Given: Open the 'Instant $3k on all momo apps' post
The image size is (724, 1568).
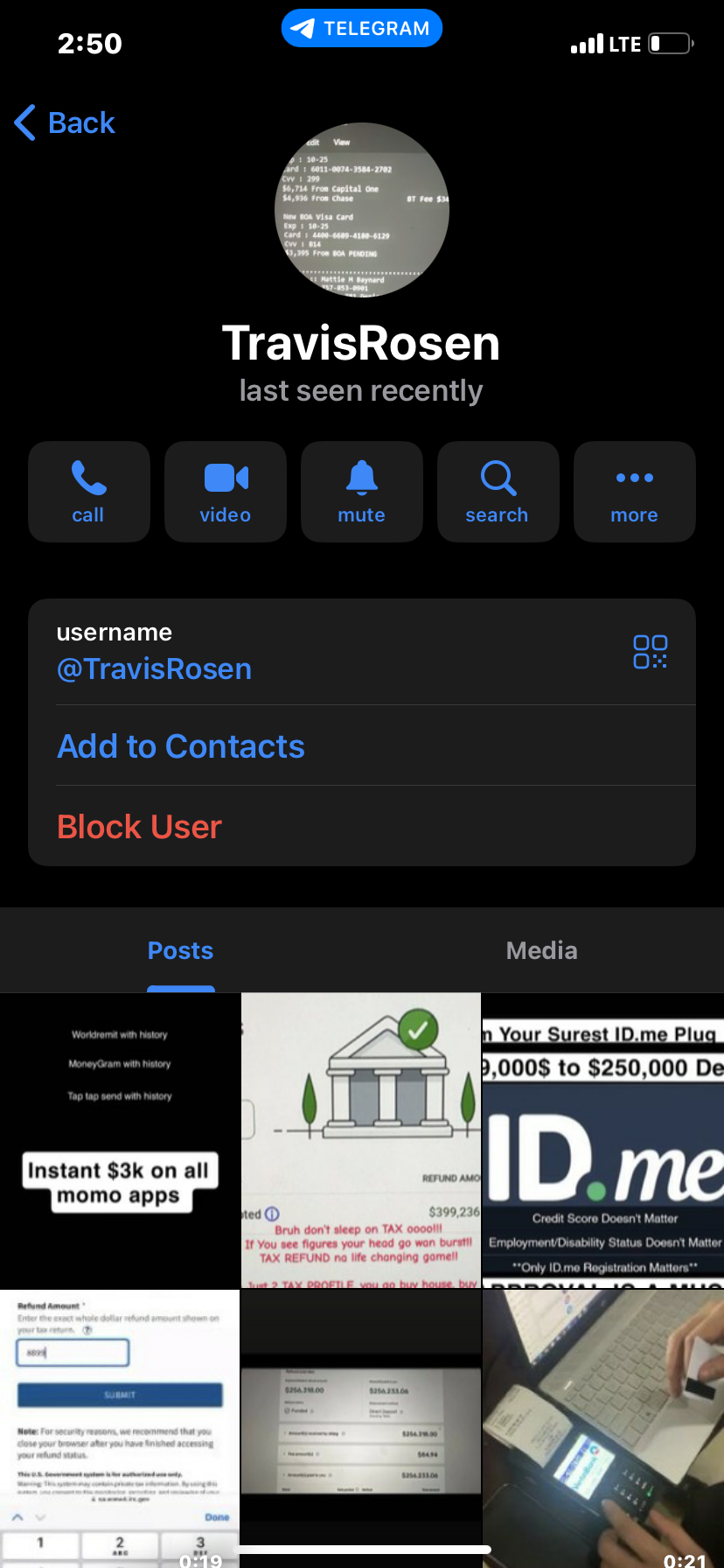Looking at the screenshot, I should pos(120,1140).
